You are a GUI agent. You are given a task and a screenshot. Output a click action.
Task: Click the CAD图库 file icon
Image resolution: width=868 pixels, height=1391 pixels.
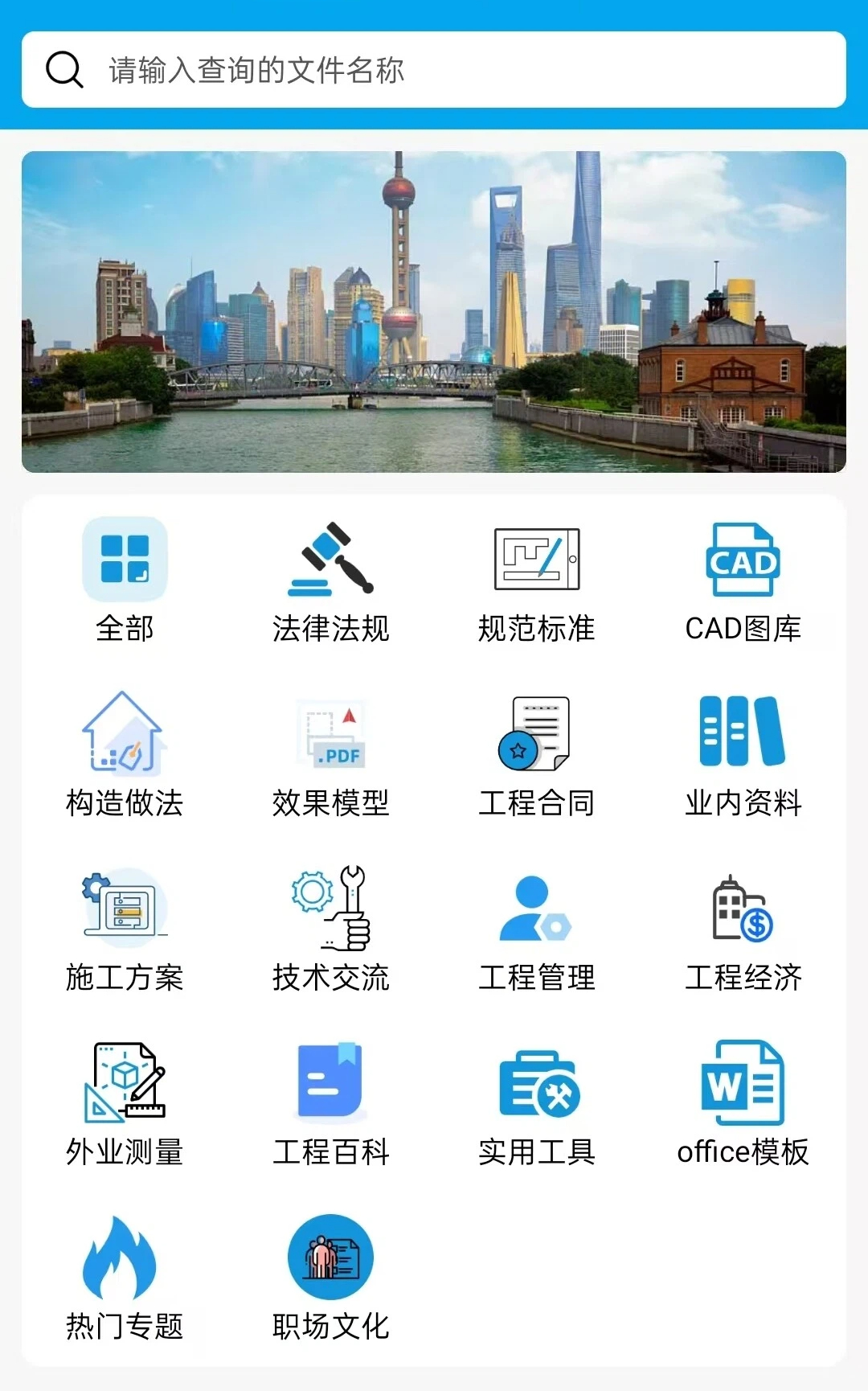[x=743, y=559]
